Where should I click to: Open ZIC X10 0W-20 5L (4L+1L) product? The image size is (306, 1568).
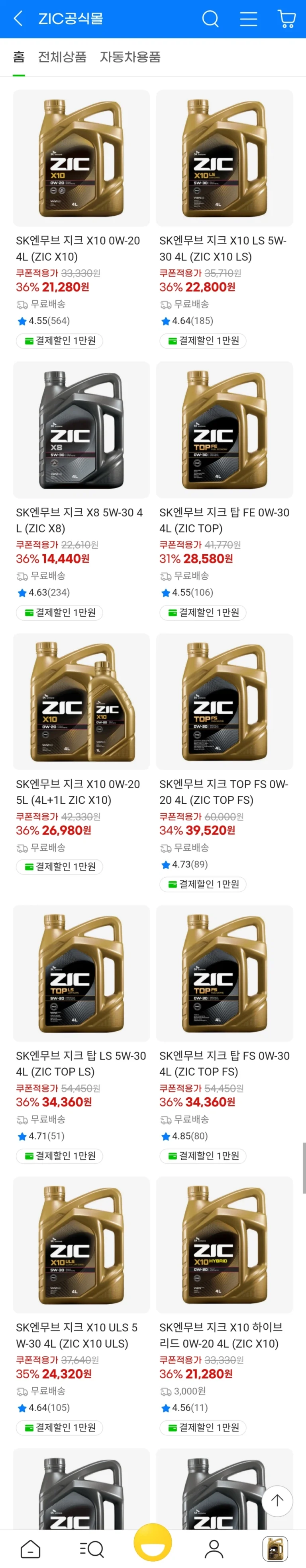[81, 701]
